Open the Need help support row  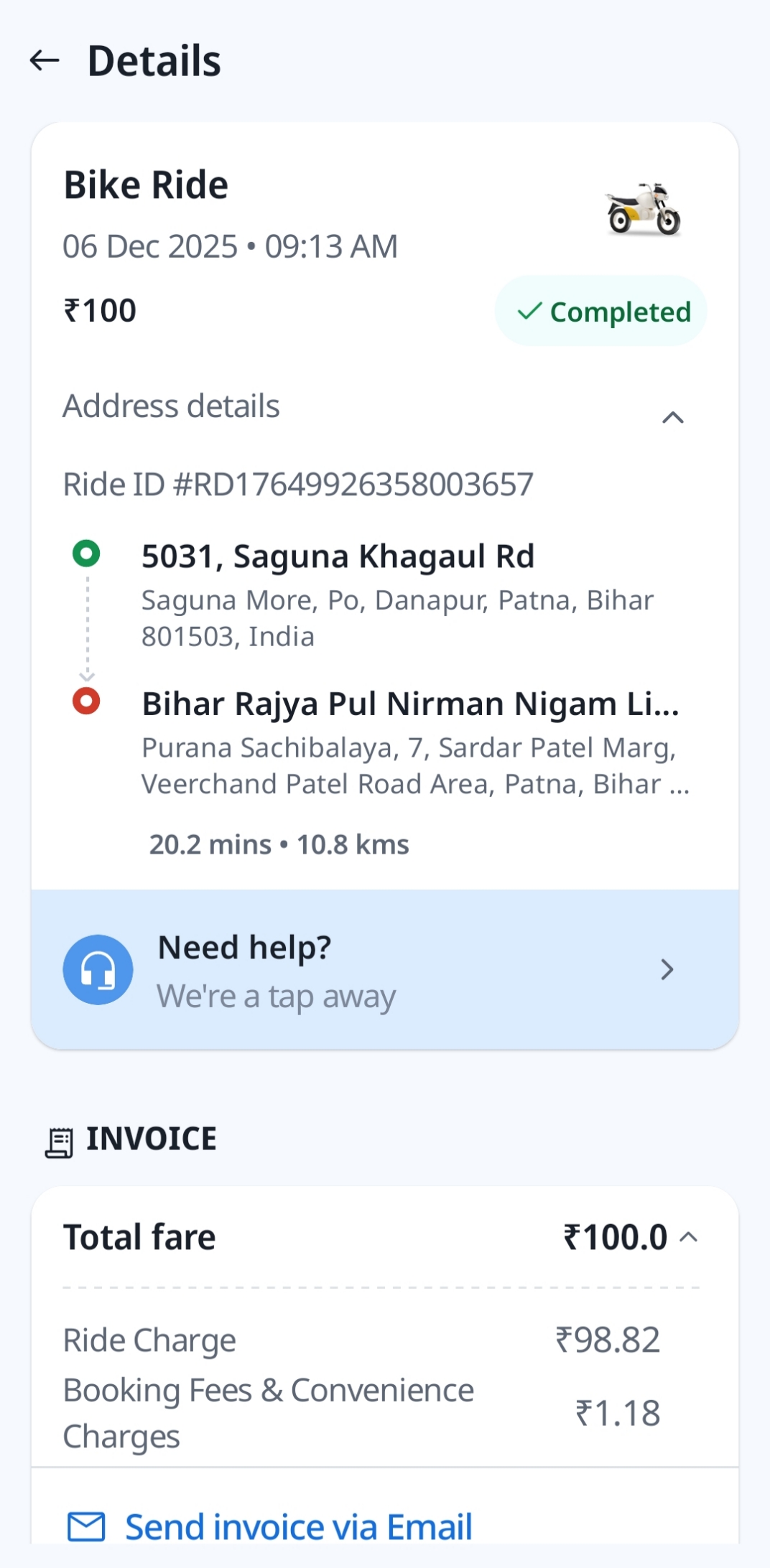pos(384,969)
